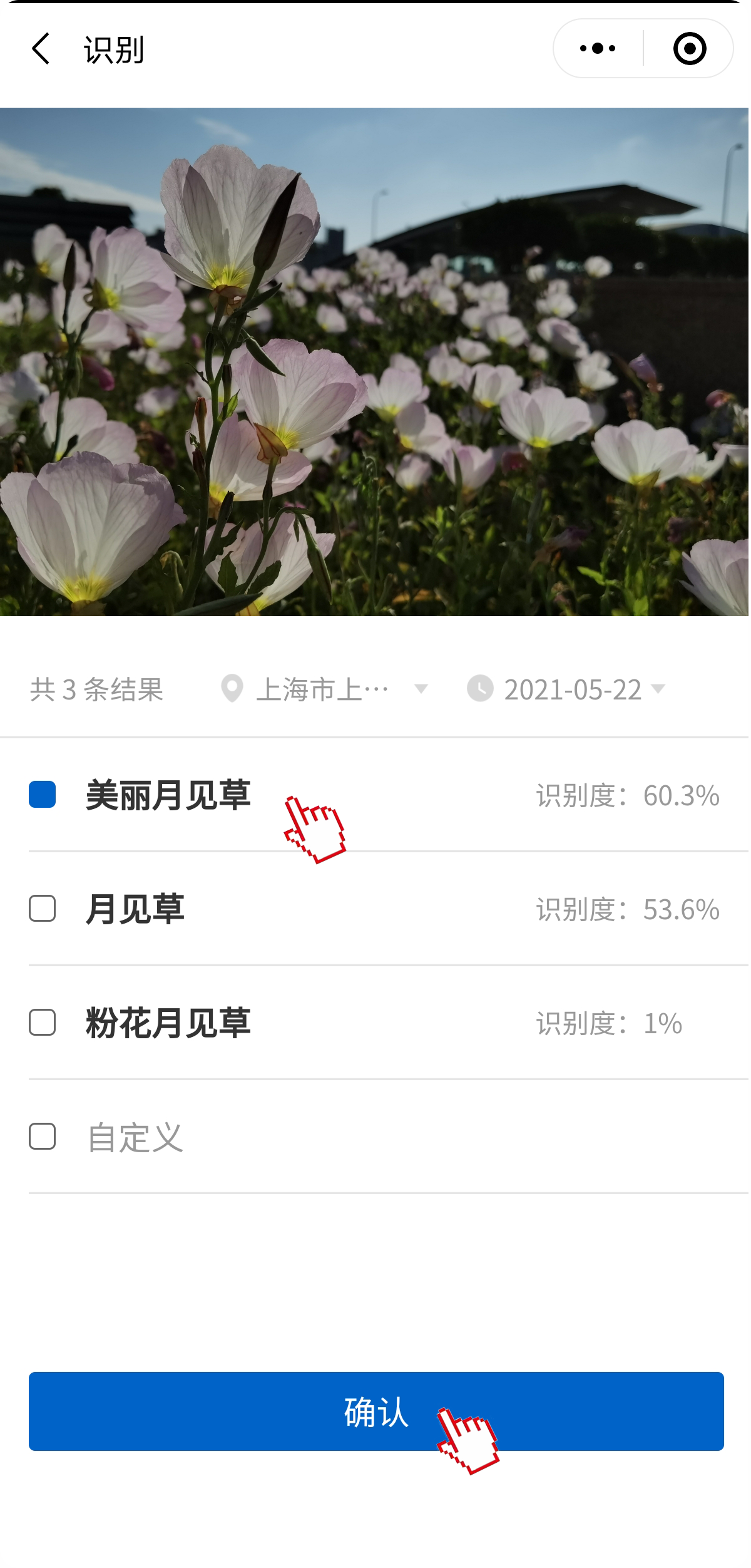The height and width of the screenshot is (1568, 751).
Task: Uncheck the 美丽月见草 checkbox
Action: tap(43, 795)
